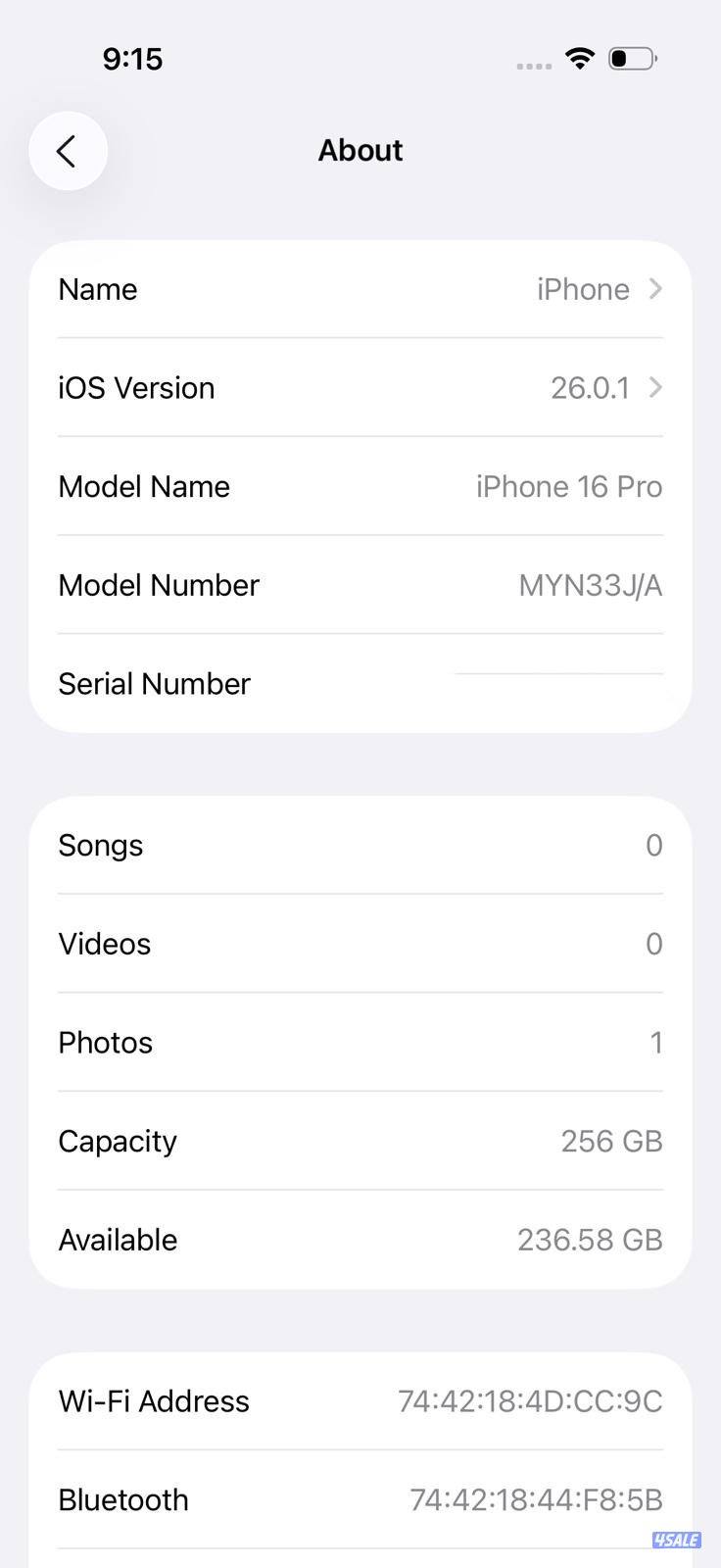Tap the cellular signal dots icon
This screenshot has width=721, height=1568.
(534, 63)
